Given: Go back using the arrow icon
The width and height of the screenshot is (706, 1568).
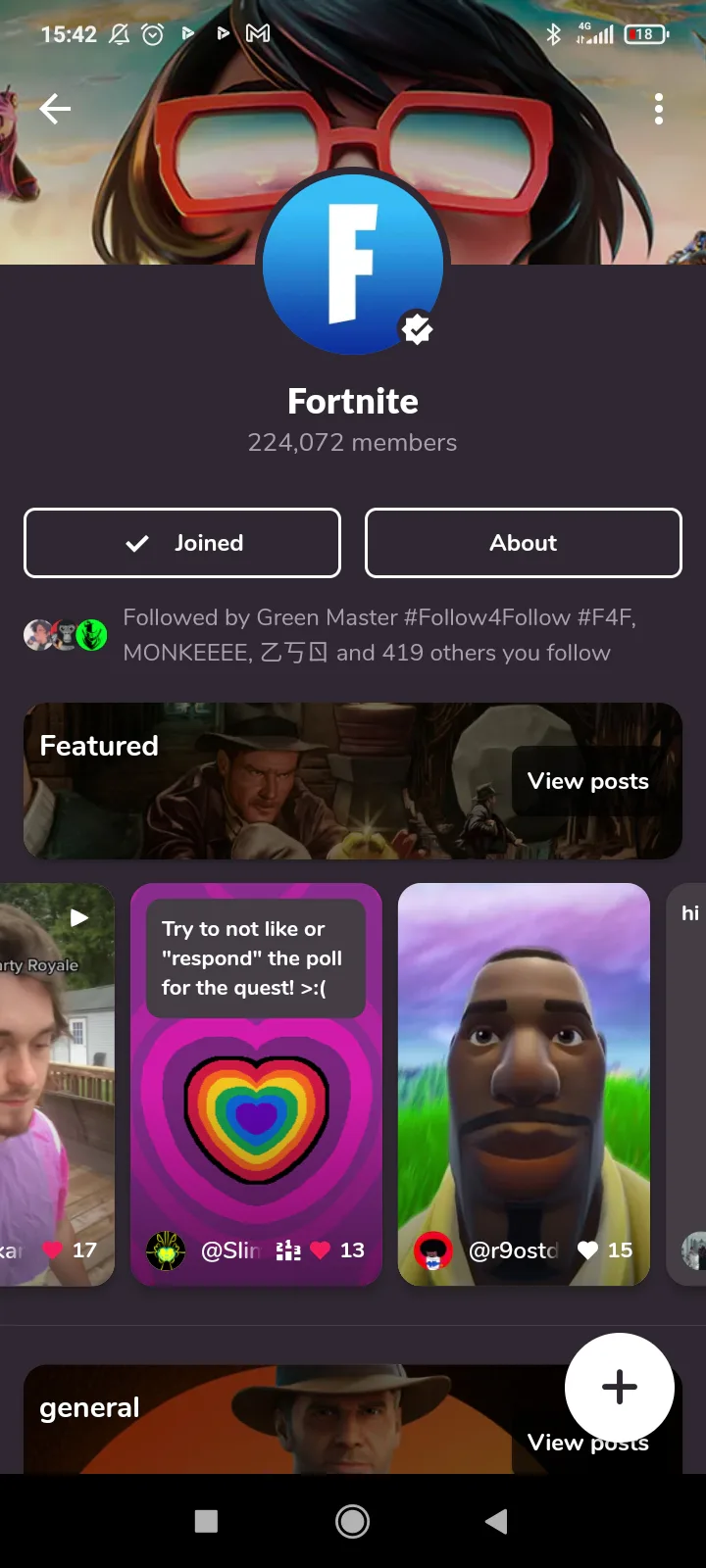Looking at the screenshot, I should coord(55,109).
